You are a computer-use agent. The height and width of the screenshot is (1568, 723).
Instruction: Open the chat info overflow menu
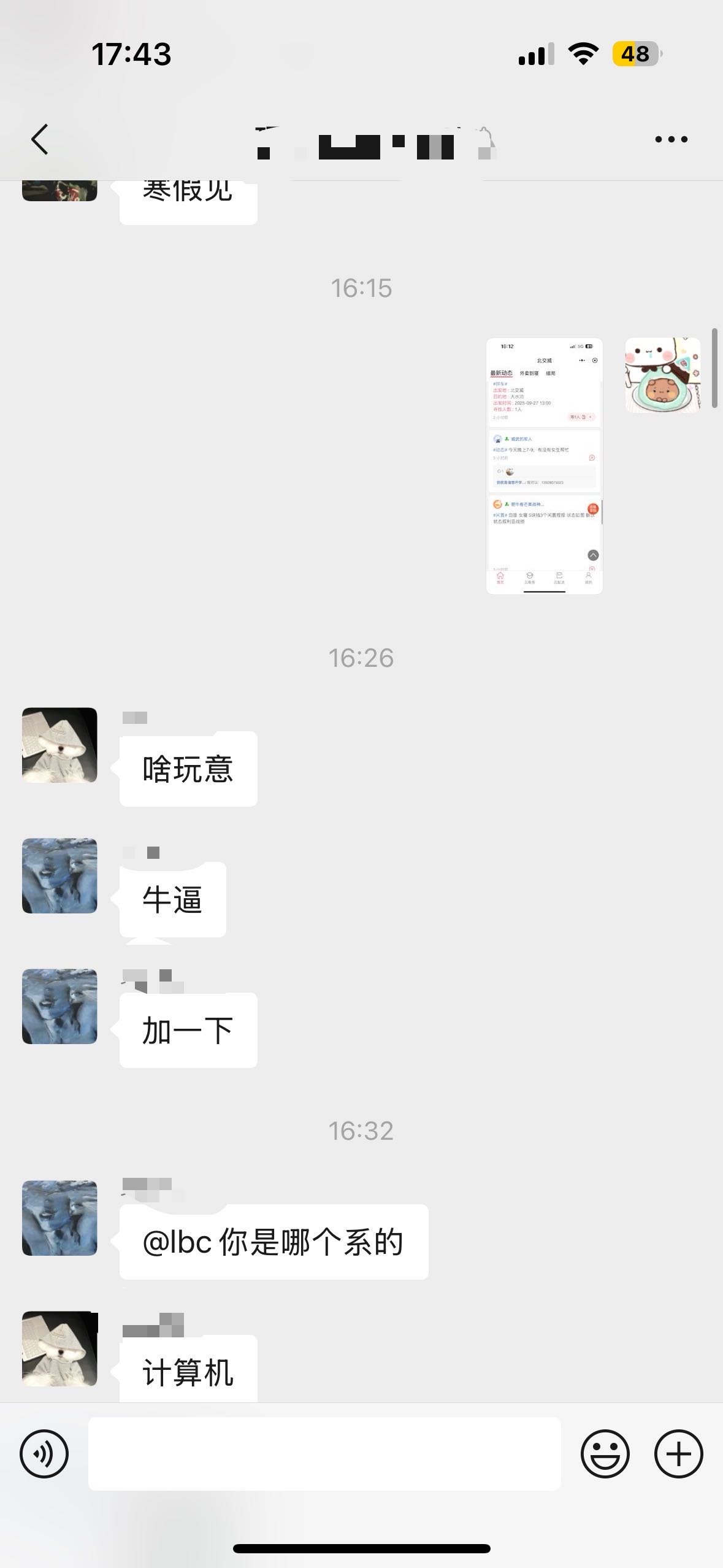point(671,139)
